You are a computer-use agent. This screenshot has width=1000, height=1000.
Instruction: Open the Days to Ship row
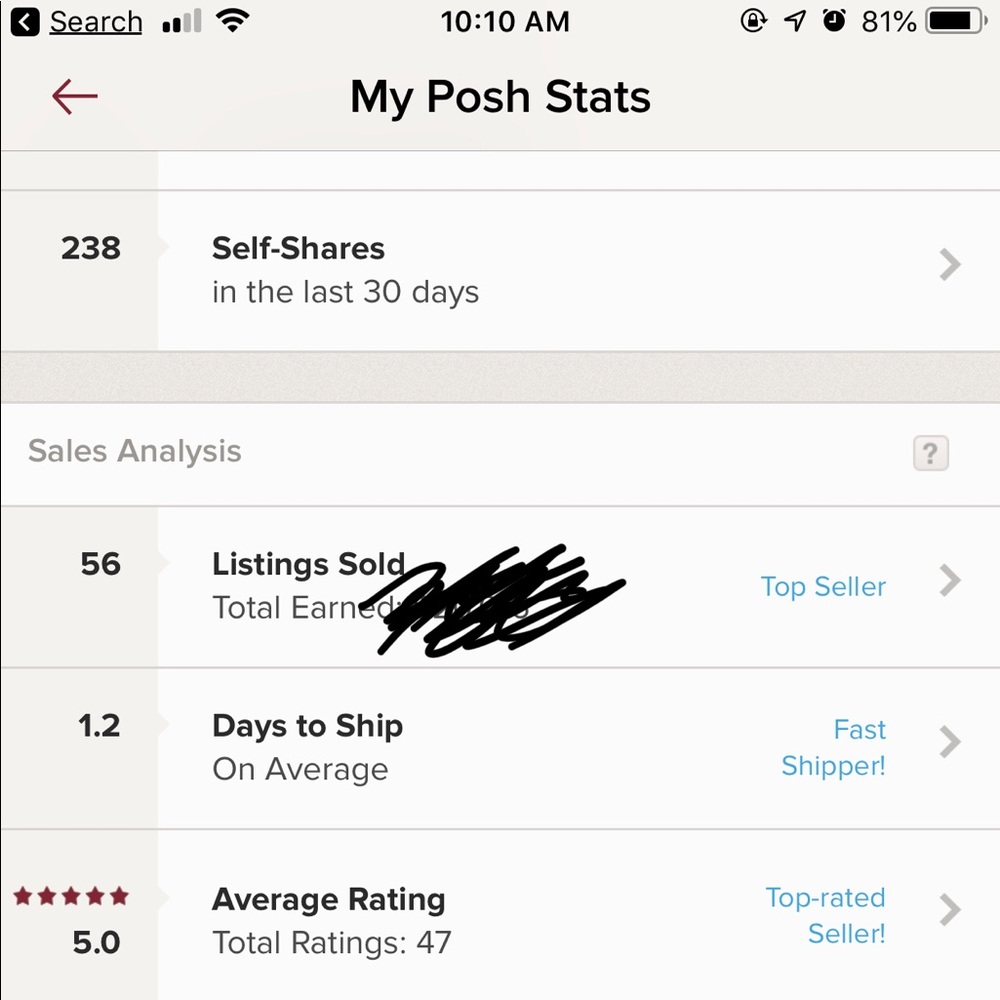500,747
